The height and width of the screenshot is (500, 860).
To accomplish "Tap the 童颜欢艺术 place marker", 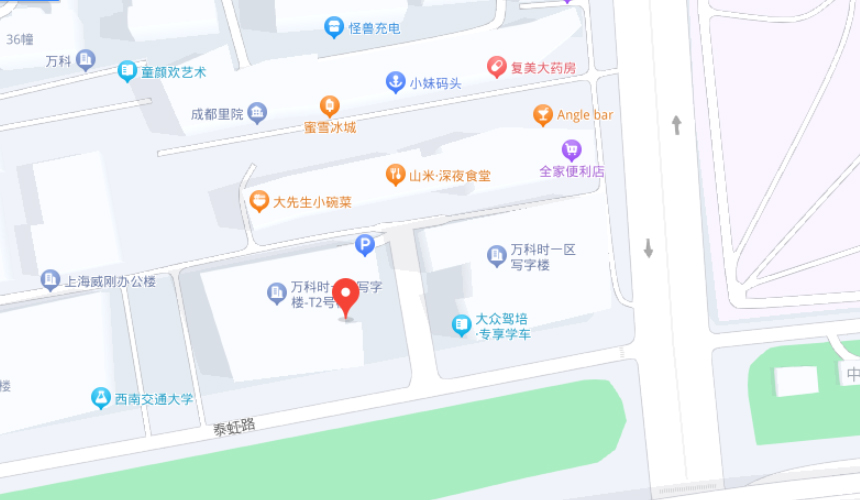I will point(127,71).
